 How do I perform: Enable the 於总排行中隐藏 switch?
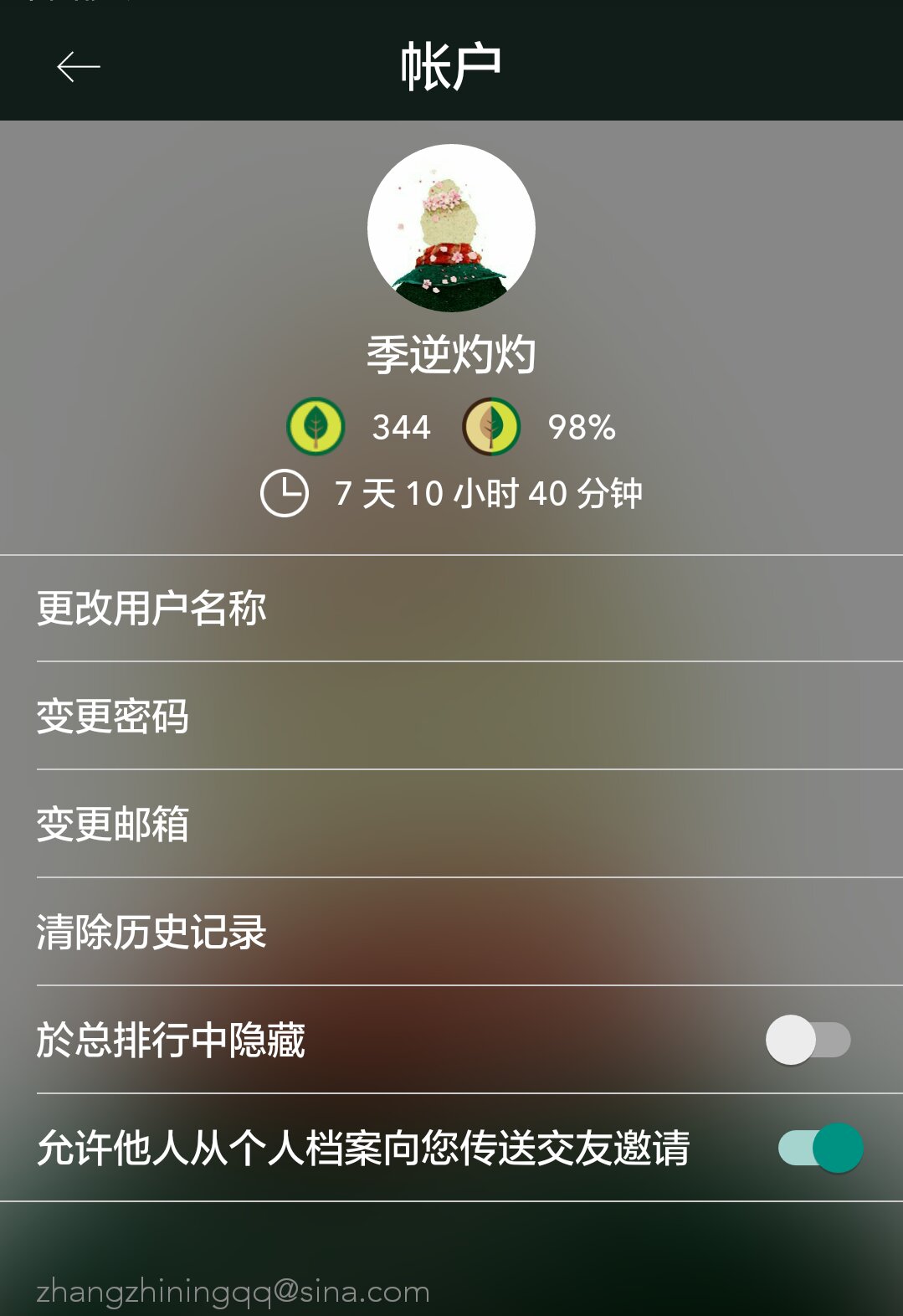click(x=808, y=1040)
